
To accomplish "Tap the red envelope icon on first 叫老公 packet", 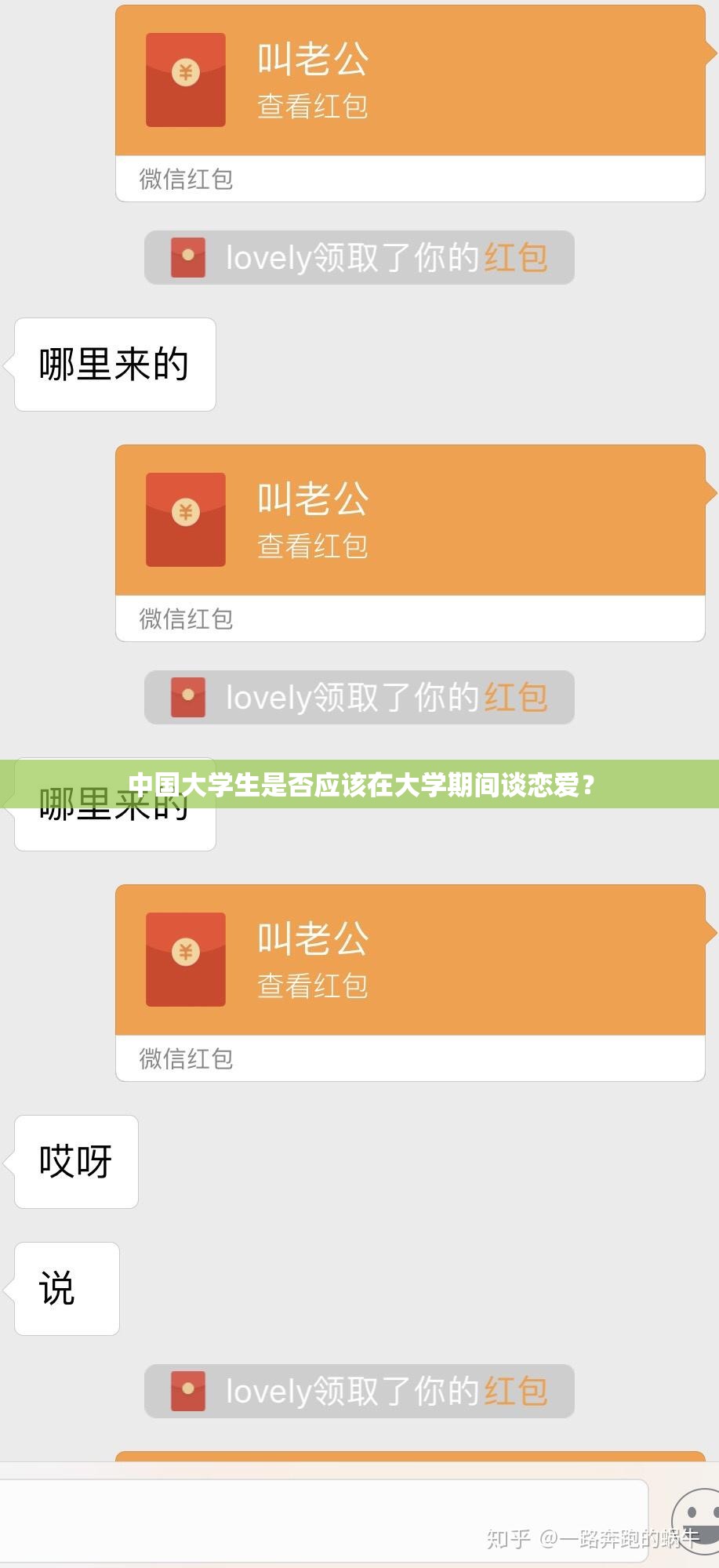I will tap(185, 79).
